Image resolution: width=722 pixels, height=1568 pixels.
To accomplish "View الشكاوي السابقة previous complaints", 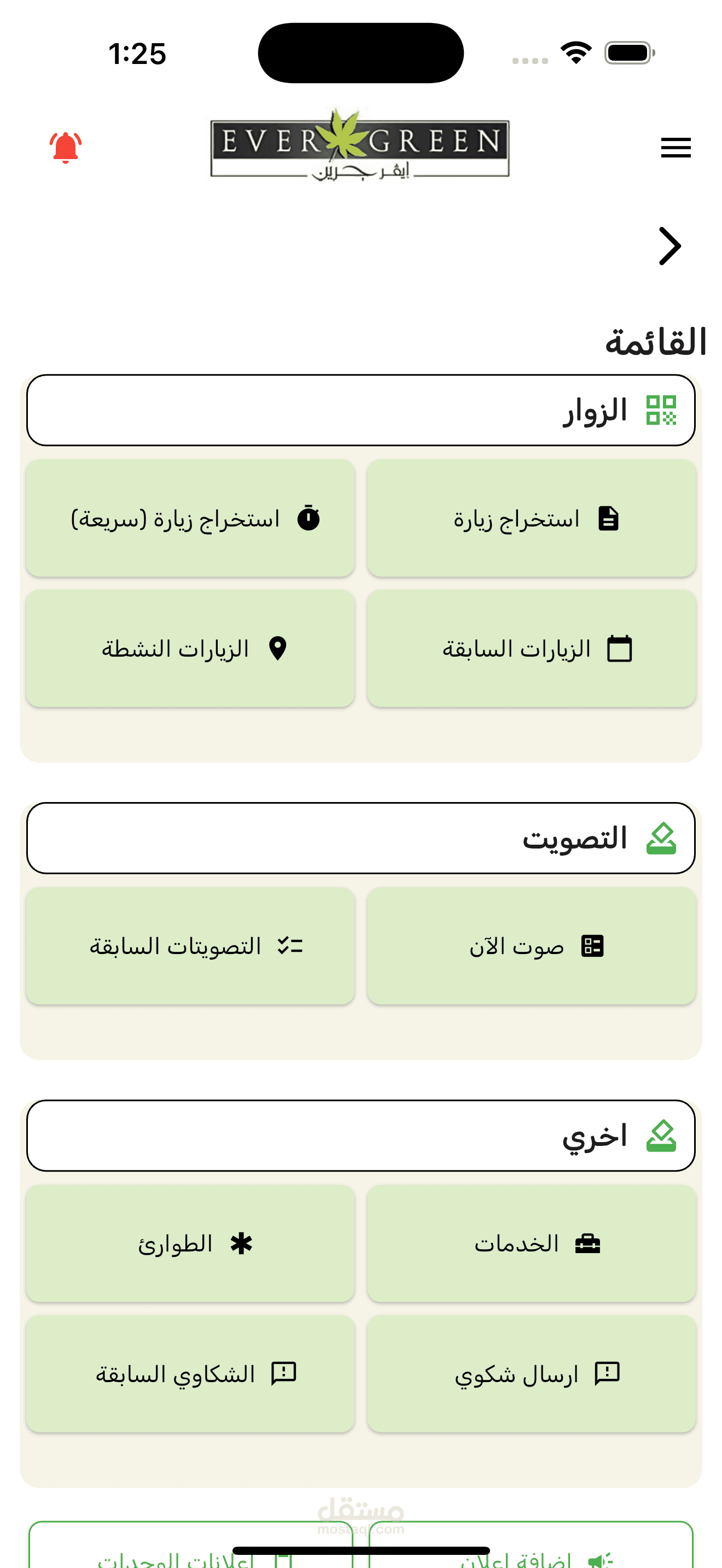I will click(190, 1373).
